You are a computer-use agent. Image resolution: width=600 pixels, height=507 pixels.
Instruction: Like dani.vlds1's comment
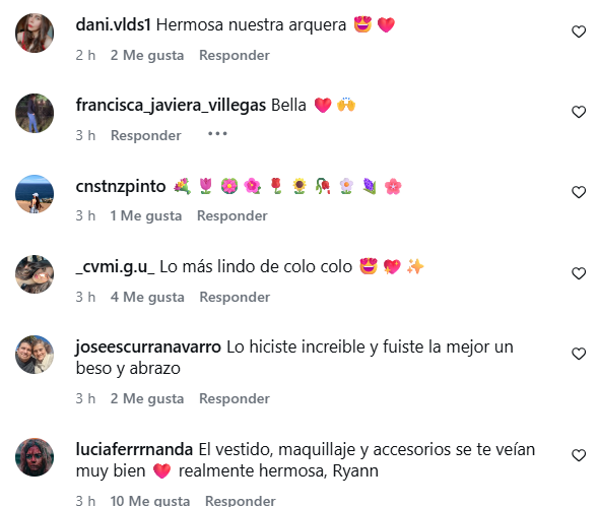(x=578, y=32)
